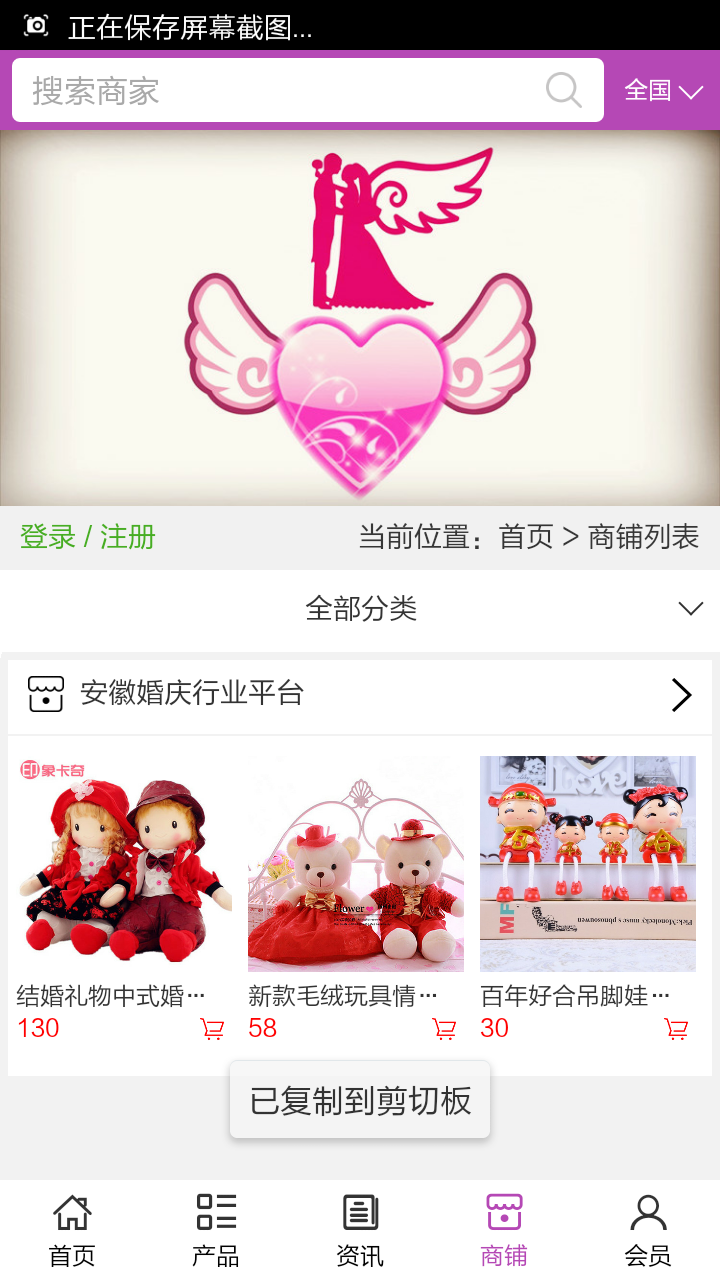
Task: Select the 商铺 shops tab
Action: (504, 1230)
